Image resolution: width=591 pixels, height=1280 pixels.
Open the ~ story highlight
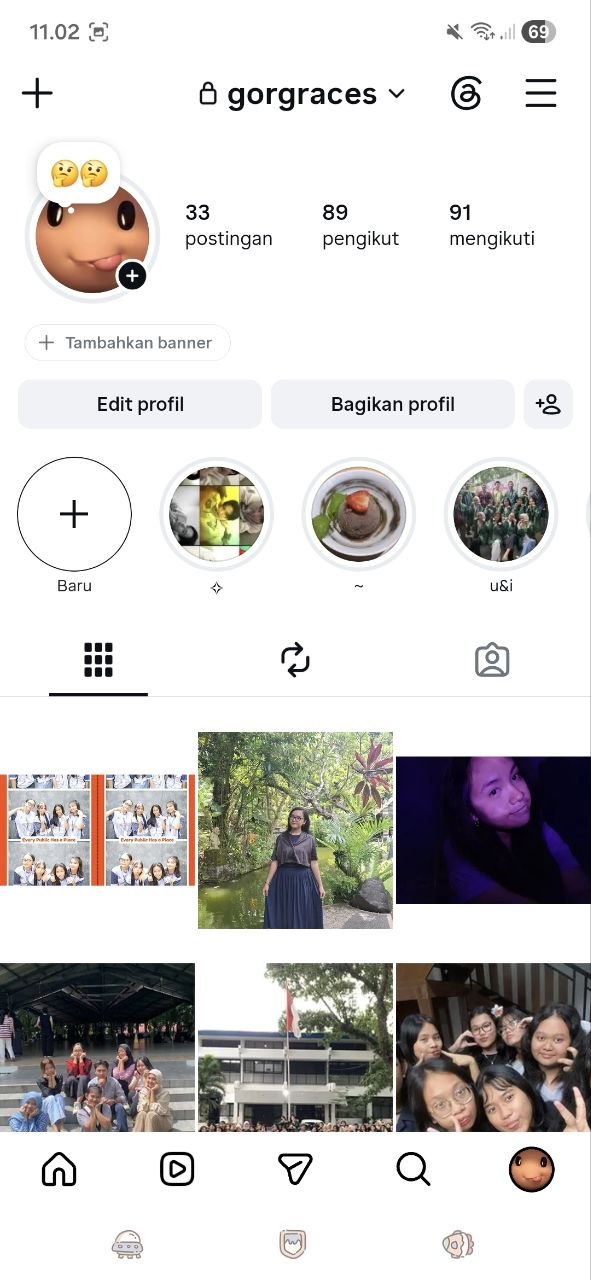tap(358, 514)
